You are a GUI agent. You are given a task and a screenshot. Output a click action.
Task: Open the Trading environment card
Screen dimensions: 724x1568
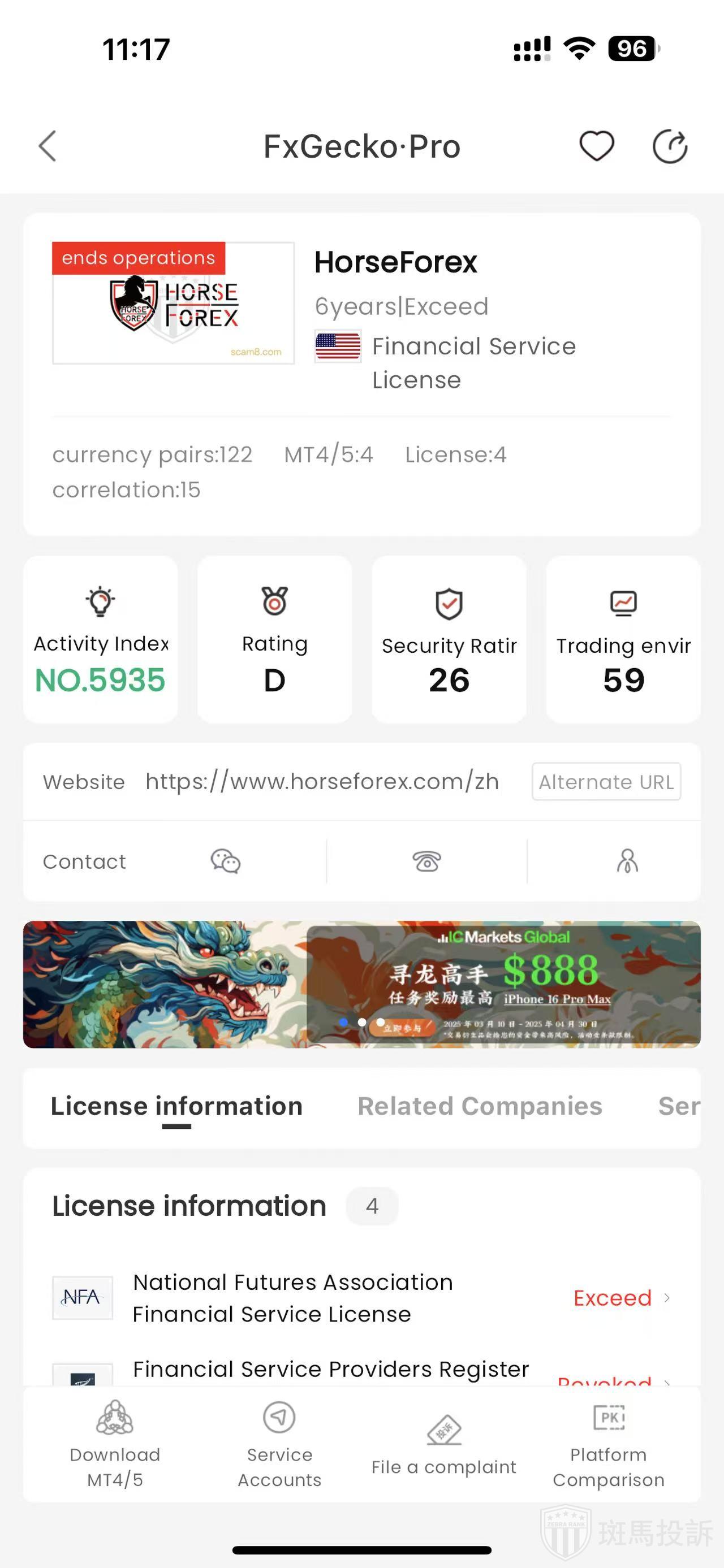pyautogui.click(x=623, y=639)
